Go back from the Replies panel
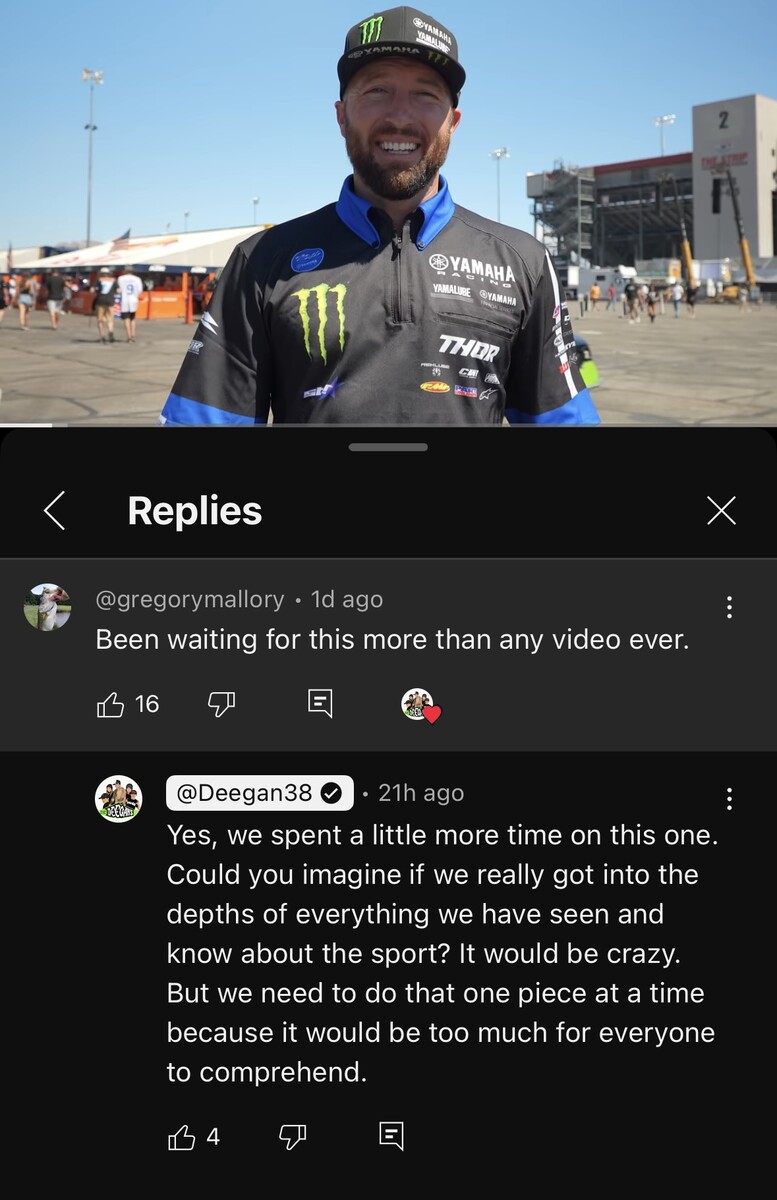 click(55, 511)
